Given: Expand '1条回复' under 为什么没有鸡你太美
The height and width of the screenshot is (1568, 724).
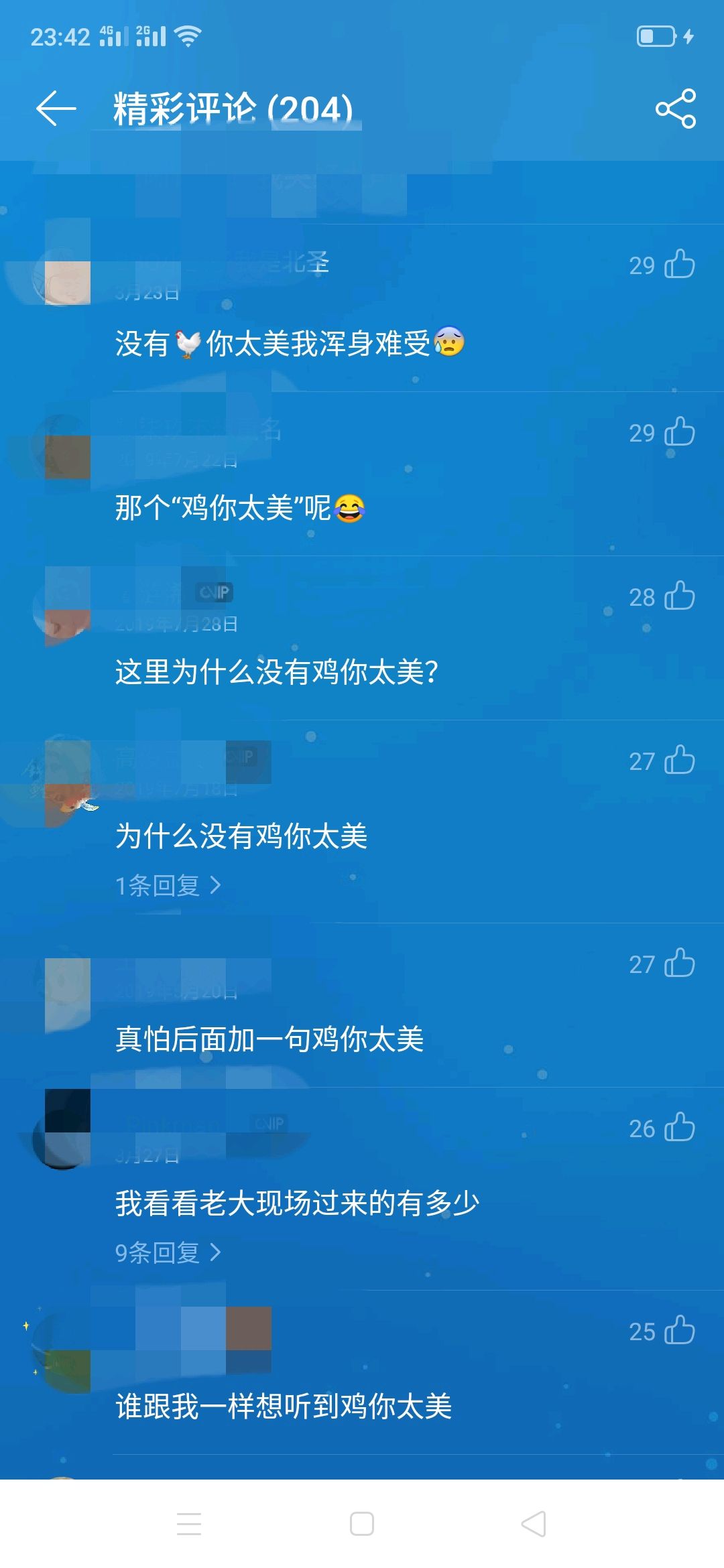Looking at the screenshot, I should click(168, 886).
